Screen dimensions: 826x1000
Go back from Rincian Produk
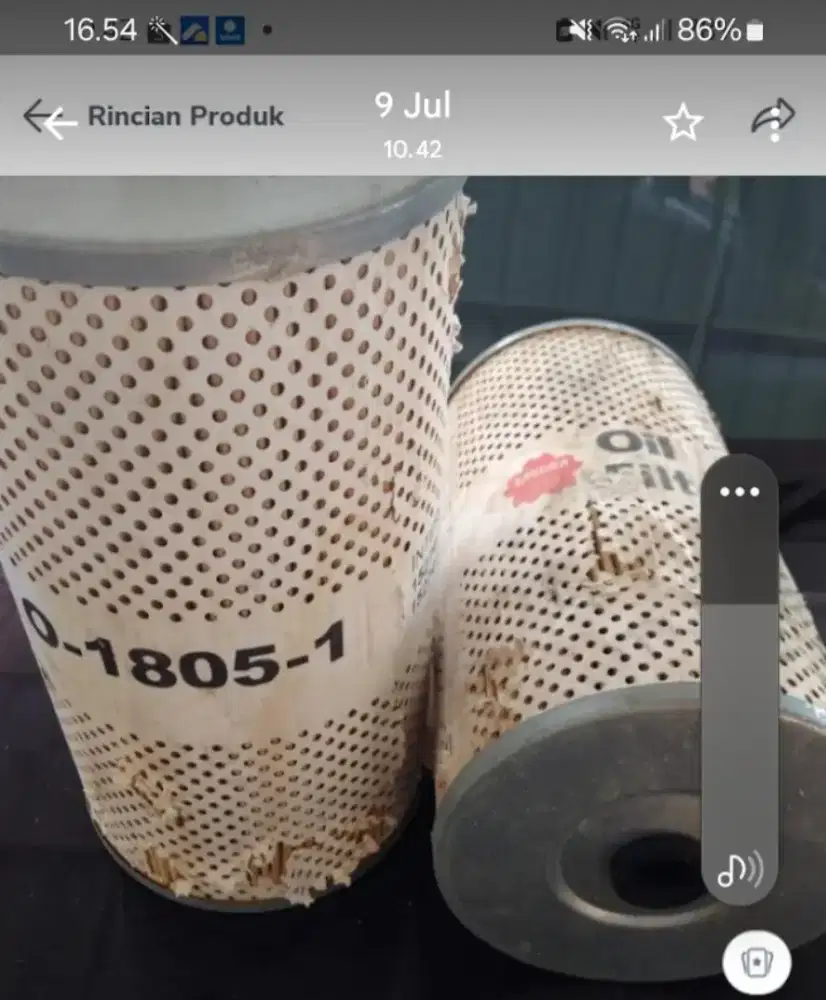point(50,118)
